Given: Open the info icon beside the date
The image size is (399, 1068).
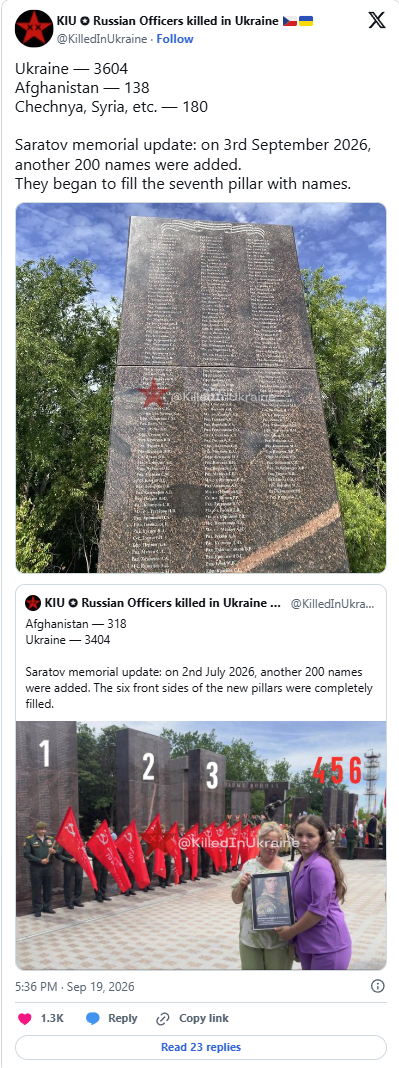Looking at the screenshot, I should coord(377,986).
